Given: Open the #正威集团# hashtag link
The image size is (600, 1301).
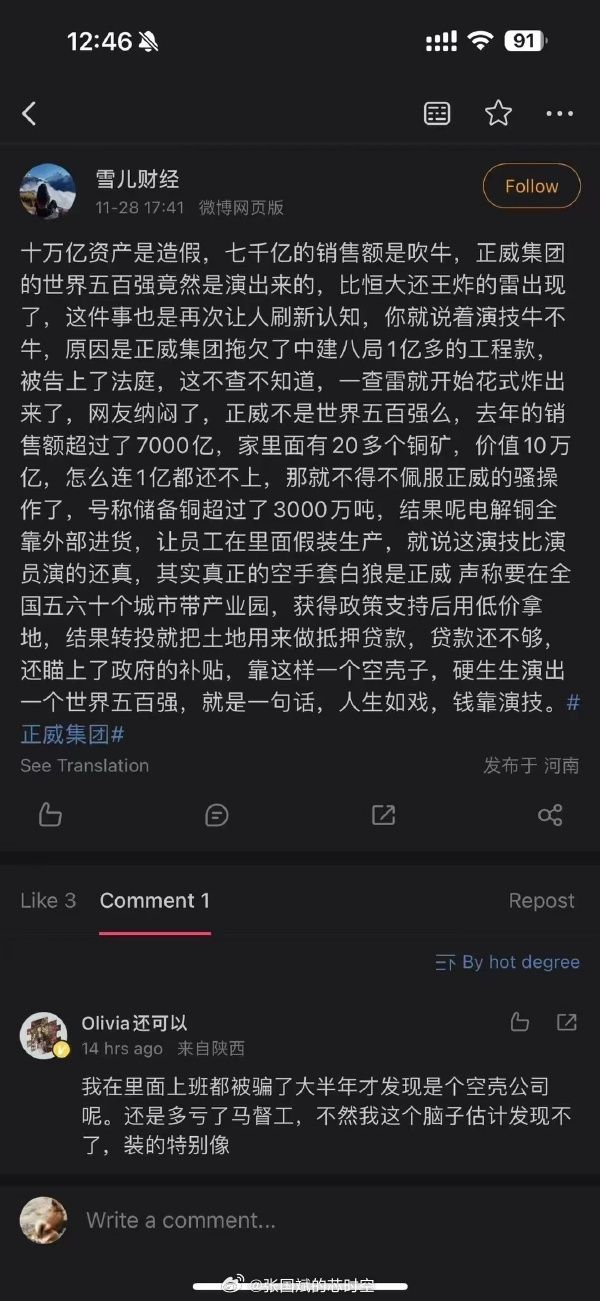Looking at the screenshot, I should [x=72, y=734].
